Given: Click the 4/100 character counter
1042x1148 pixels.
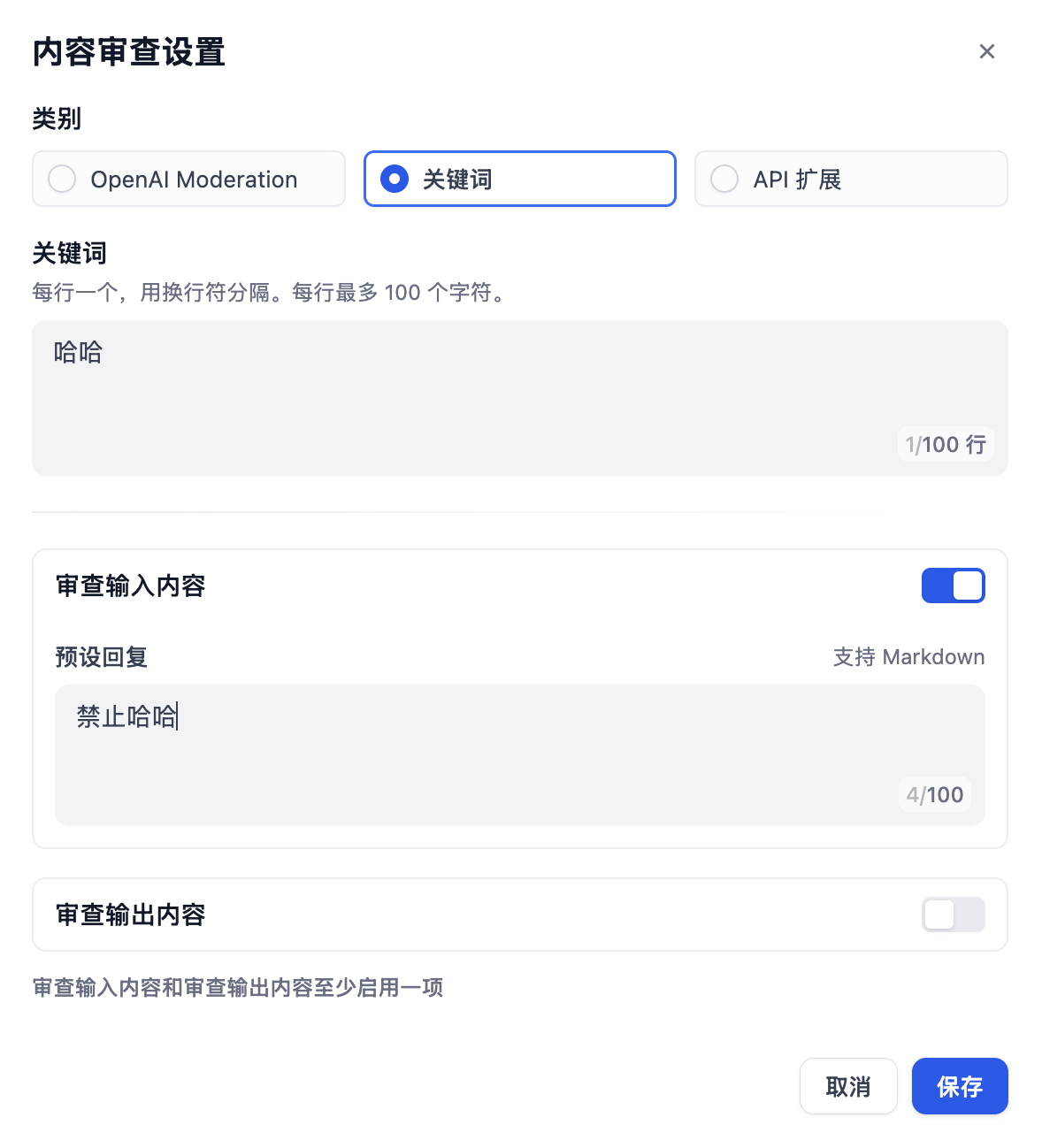Looking at the screenshot, I should pyautogui.click(x=934, y=794).
